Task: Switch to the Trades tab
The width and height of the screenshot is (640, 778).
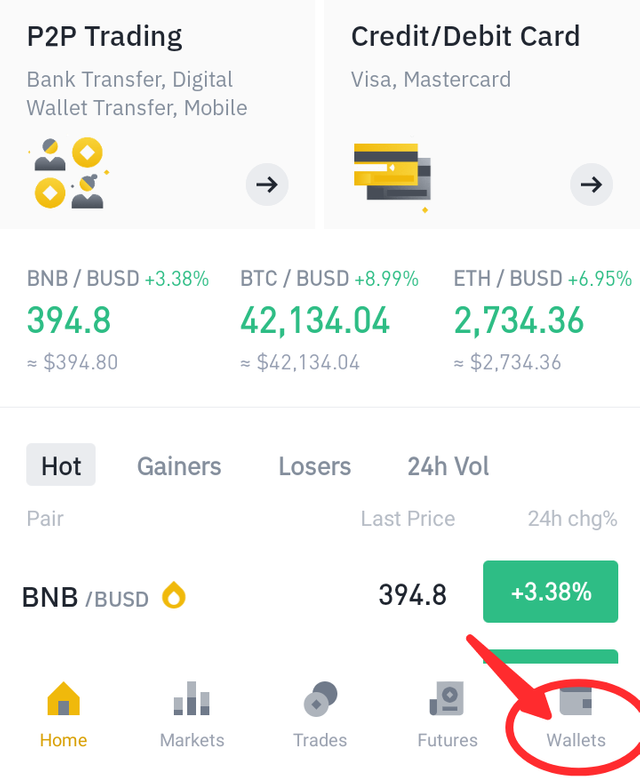Action: [320, 716]
